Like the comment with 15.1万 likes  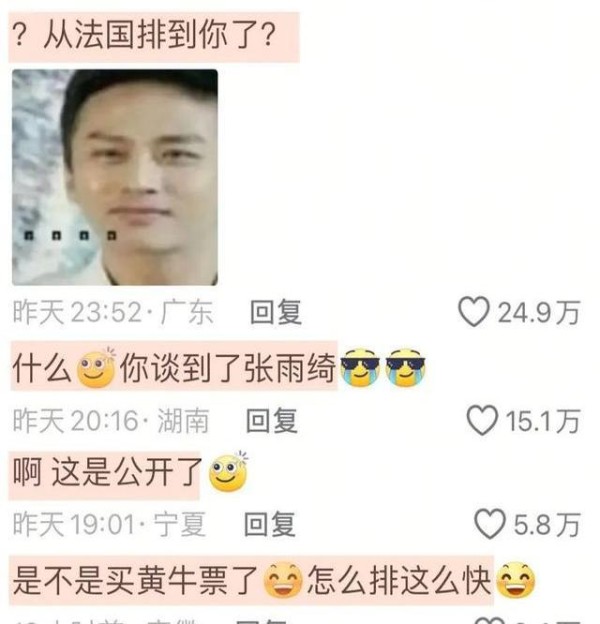482,421
